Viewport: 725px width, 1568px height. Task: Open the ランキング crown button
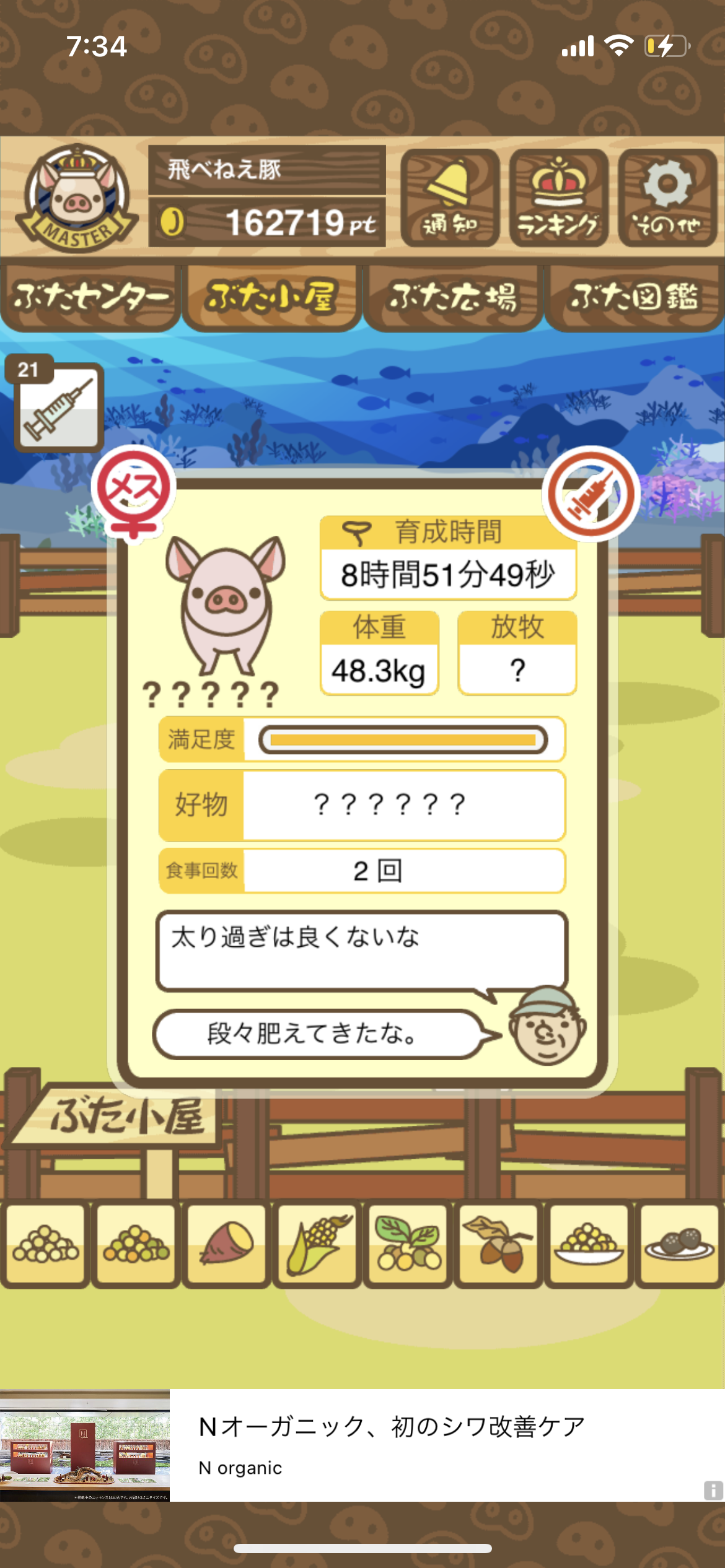pyautogui.click(x=558, y=198)
